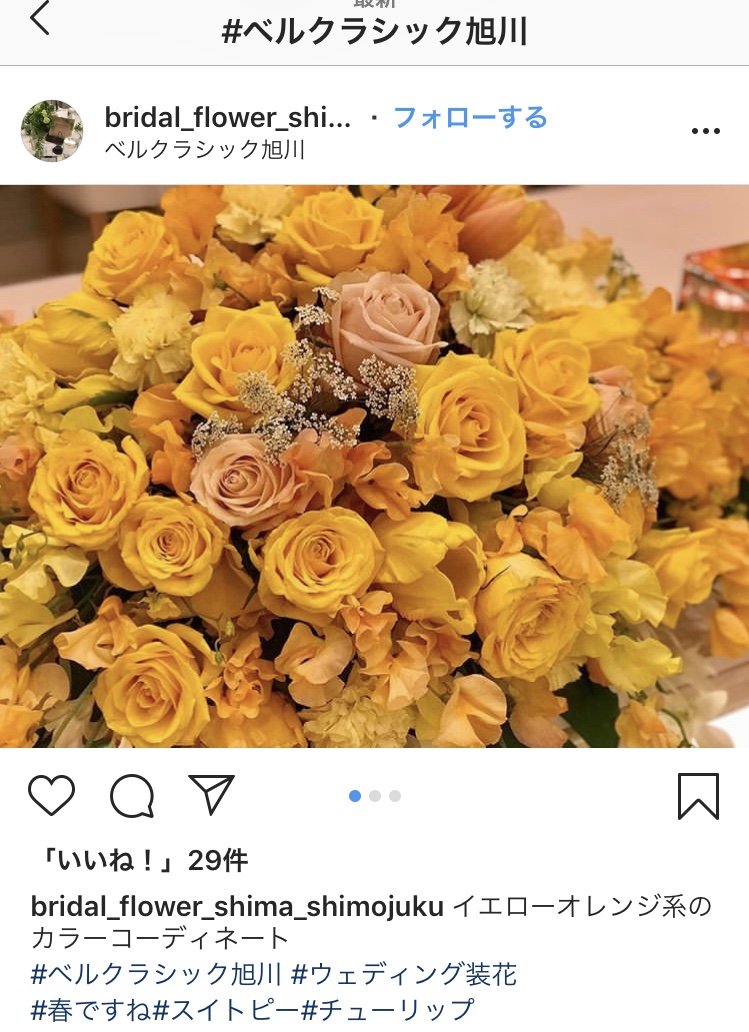The image size is (749, 1032).
Task: Open caption hashtag #ベルクラシック旭川
Action: coord(160,974)
